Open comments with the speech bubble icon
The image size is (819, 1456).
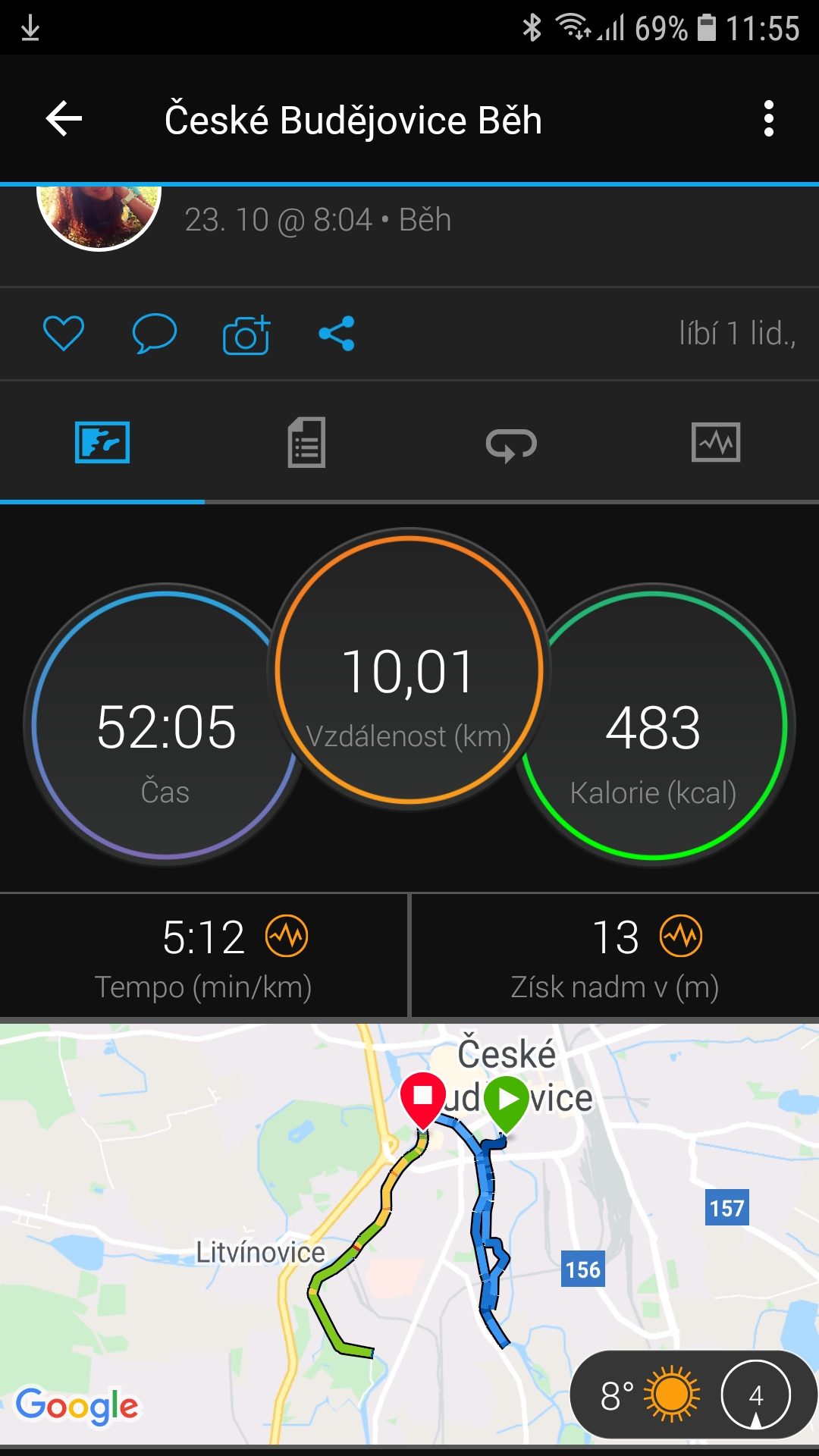click(x=154, y=334)
